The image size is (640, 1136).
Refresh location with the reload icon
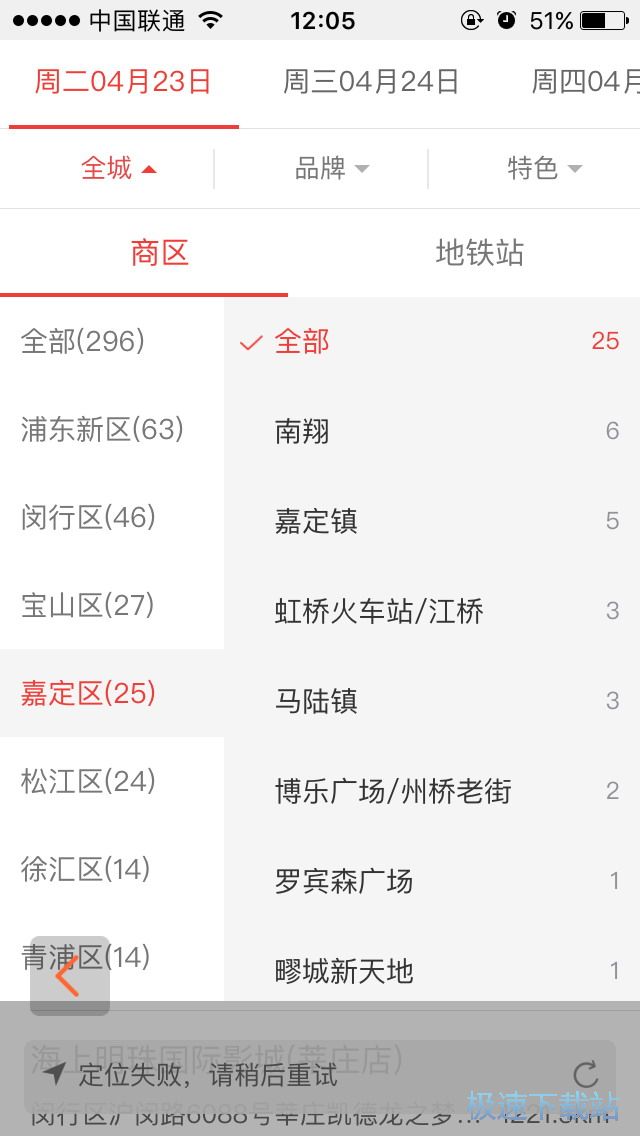pyautogui.click(x=585, y=1075)
